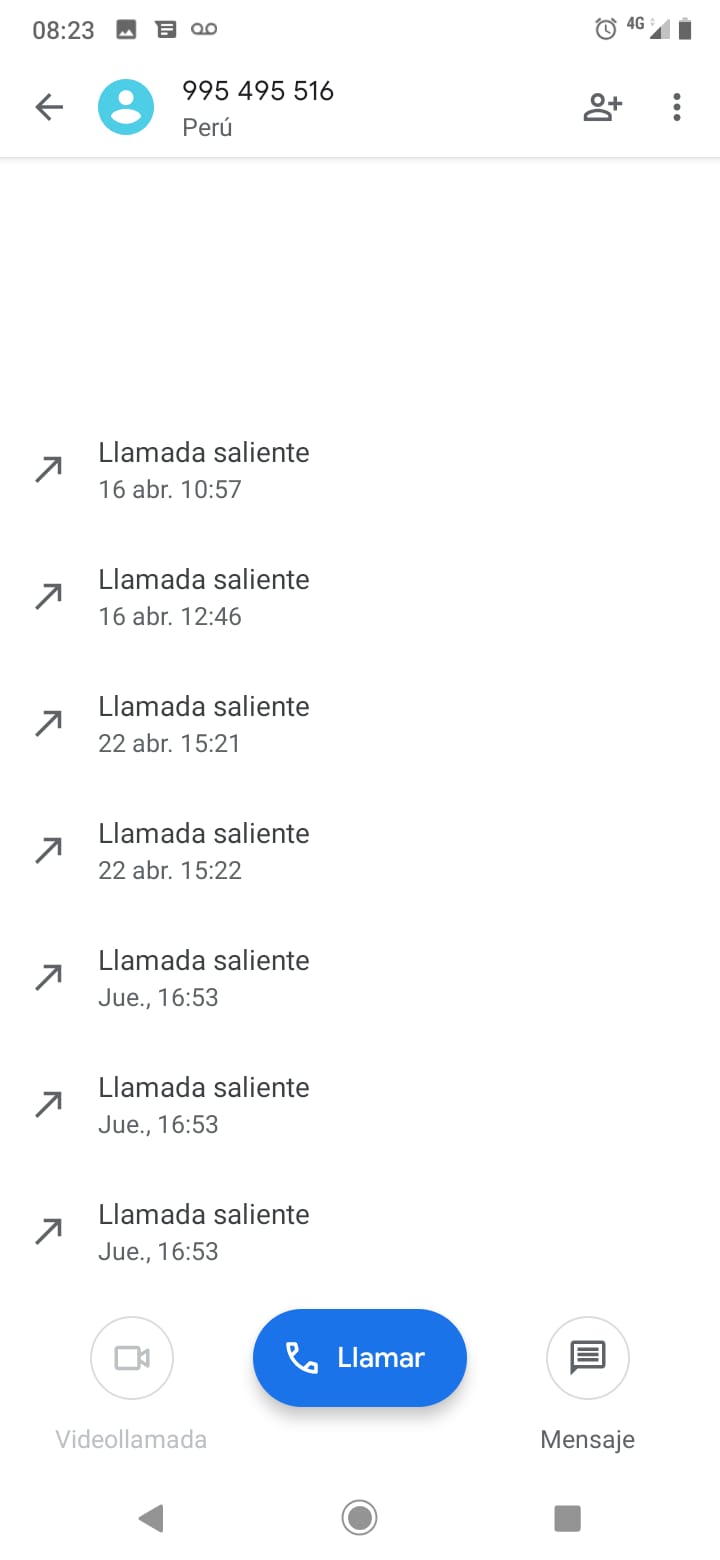Open the contact avatar for 995 495 516
720x1560 pixels.
(126, 107)
